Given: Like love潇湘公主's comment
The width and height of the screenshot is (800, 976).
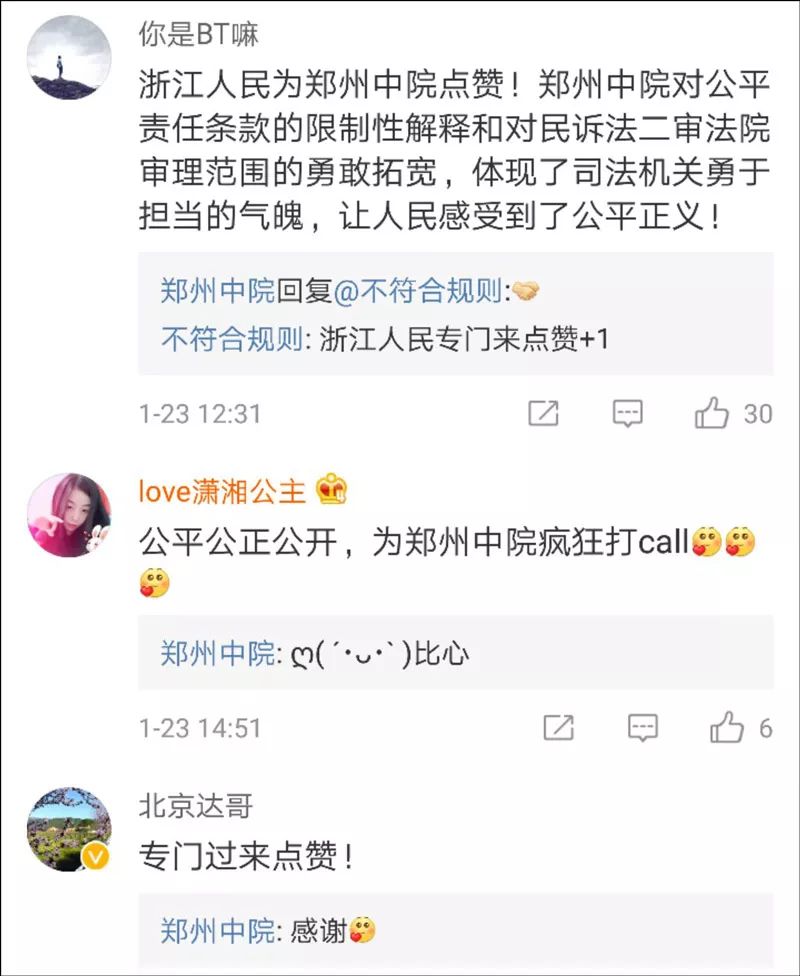Looking at the screenshot, I should [727, 728].
